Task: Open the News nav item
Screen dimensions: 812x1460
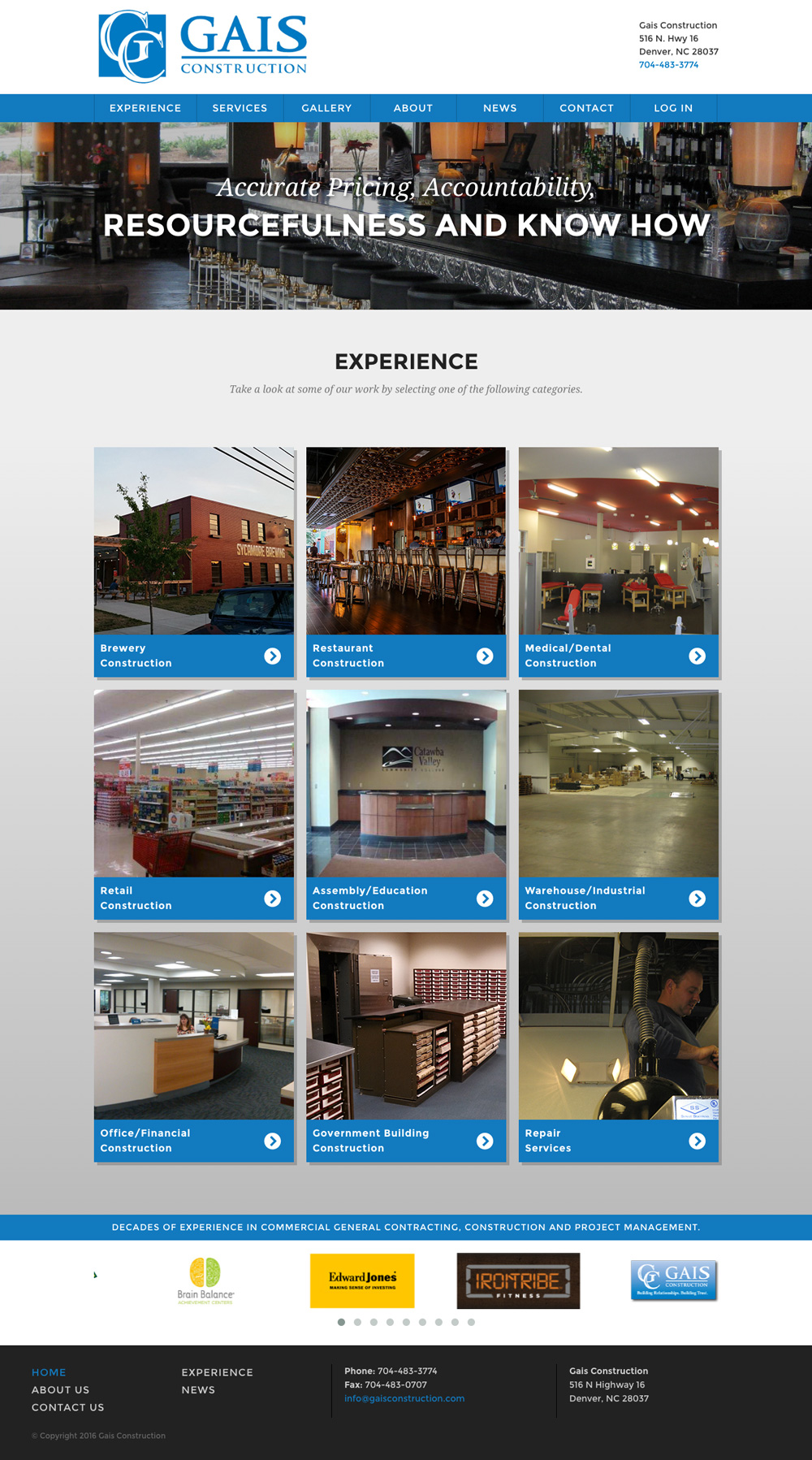Action: [500, 108]
